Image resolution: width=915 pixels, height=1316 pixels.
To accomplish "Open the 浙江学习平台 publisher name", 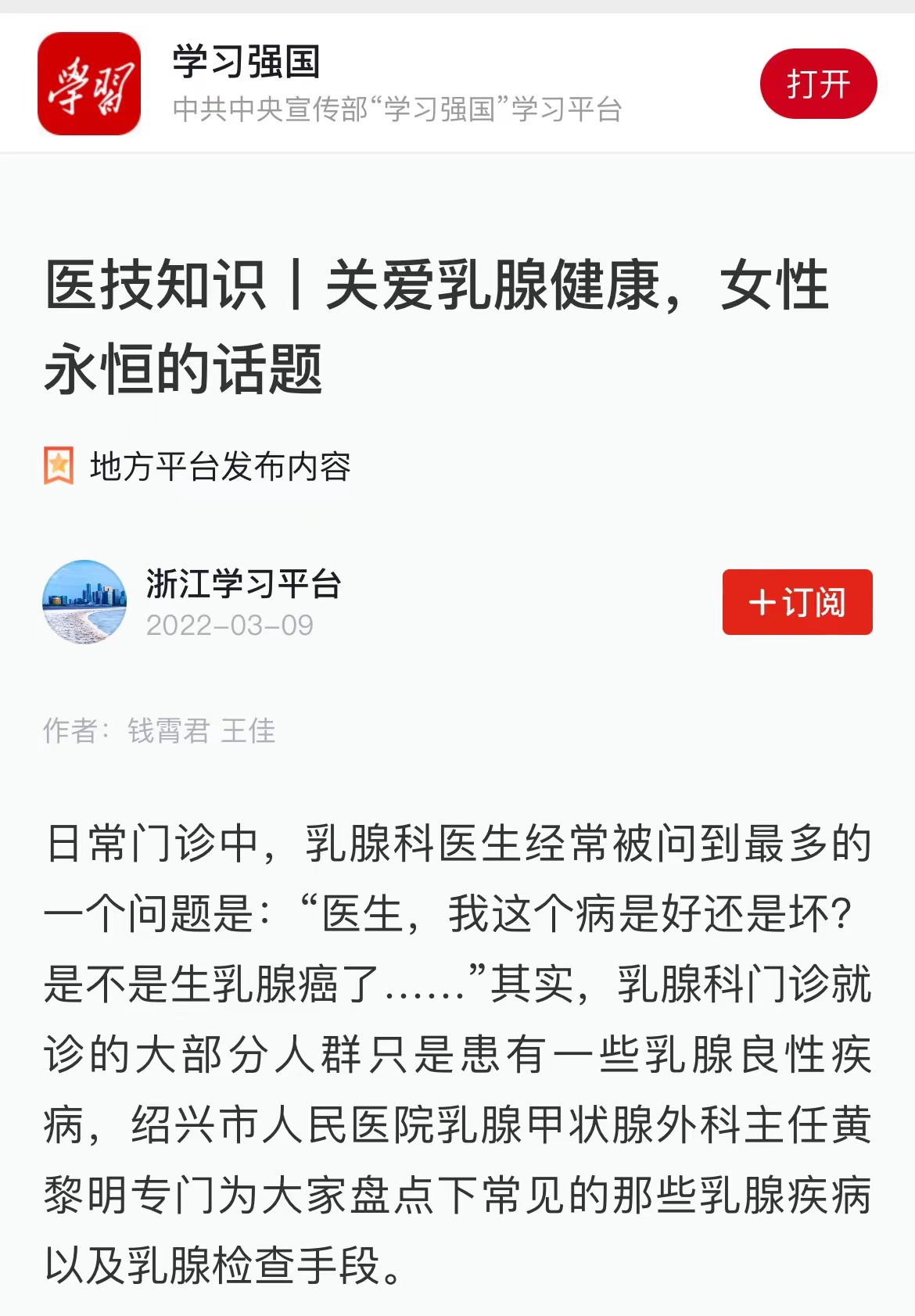I will (x=244, y=584).
